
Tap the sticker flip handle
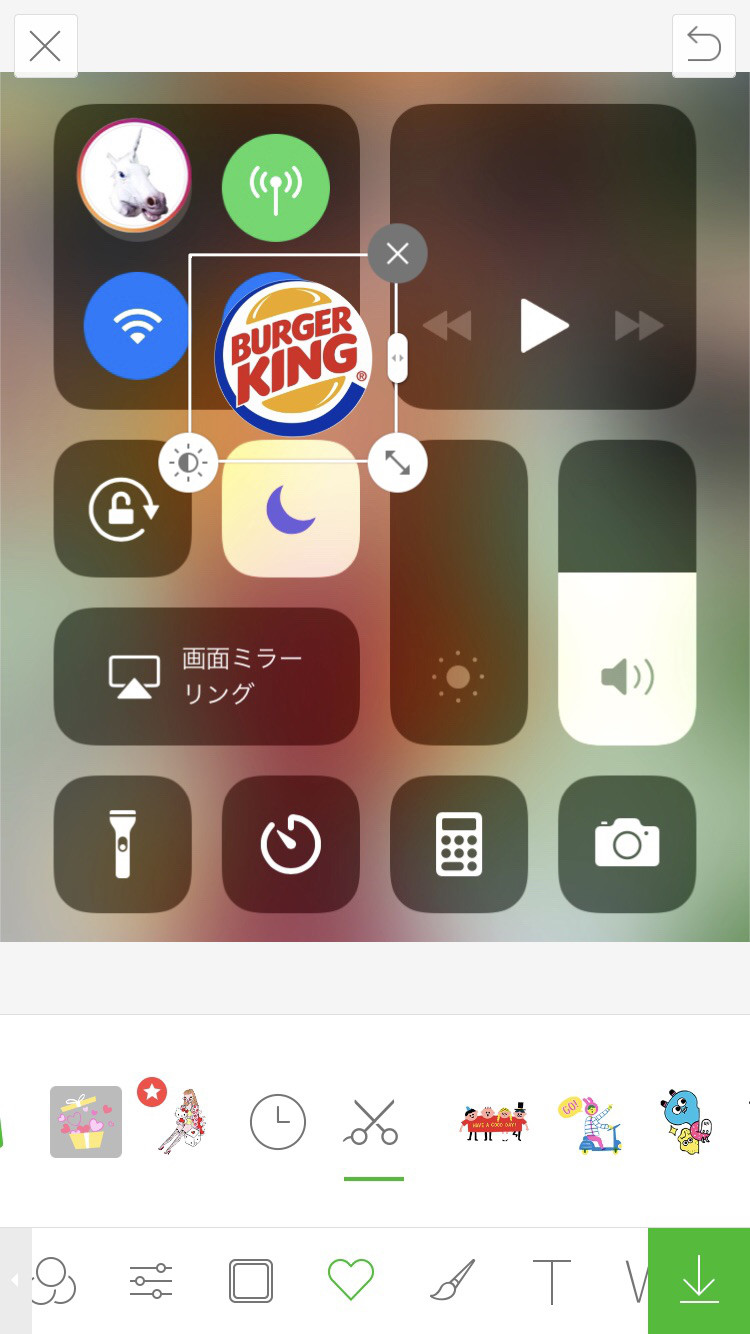tap(397, 357)
